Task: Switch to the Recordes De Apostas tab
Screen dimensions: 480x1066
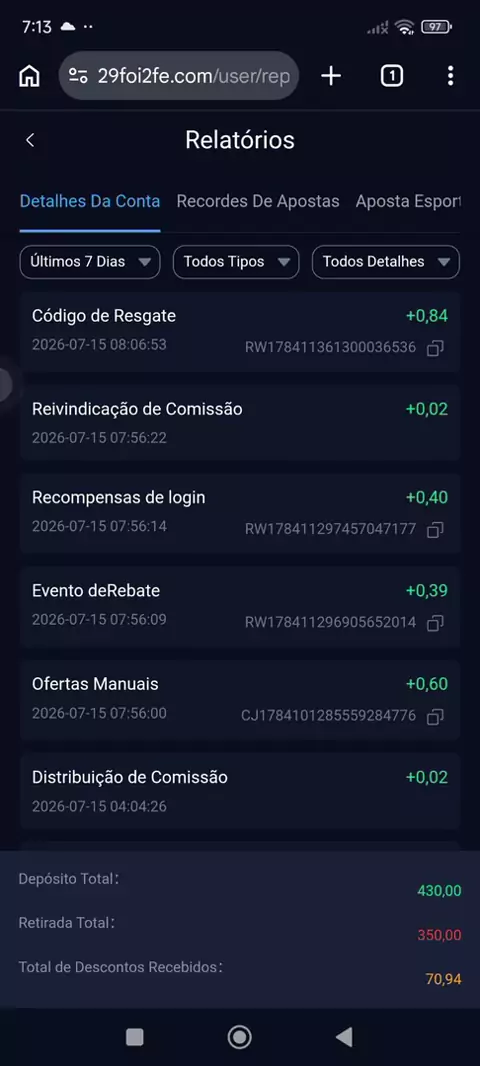Action: 258,201
